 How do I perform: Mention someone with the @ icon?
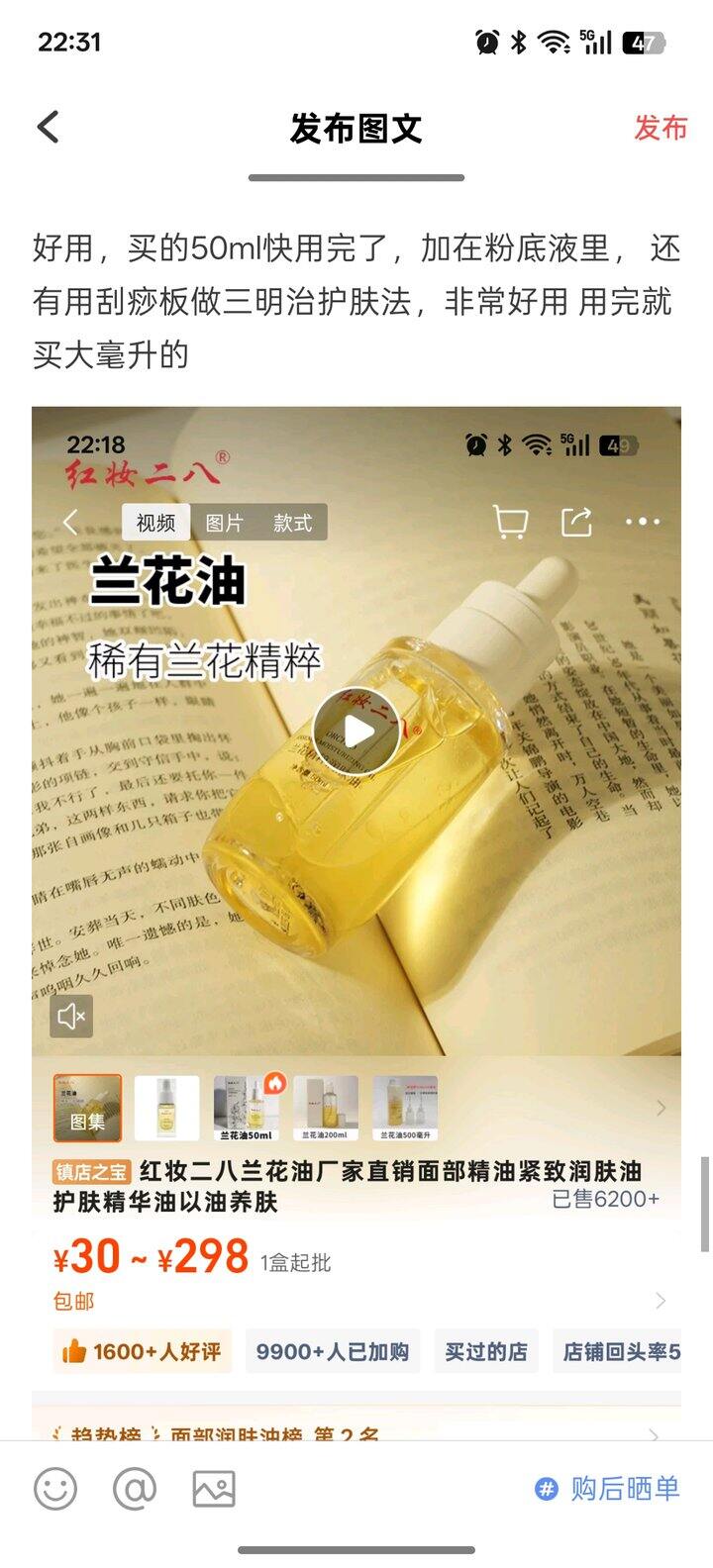(135, 1488)
